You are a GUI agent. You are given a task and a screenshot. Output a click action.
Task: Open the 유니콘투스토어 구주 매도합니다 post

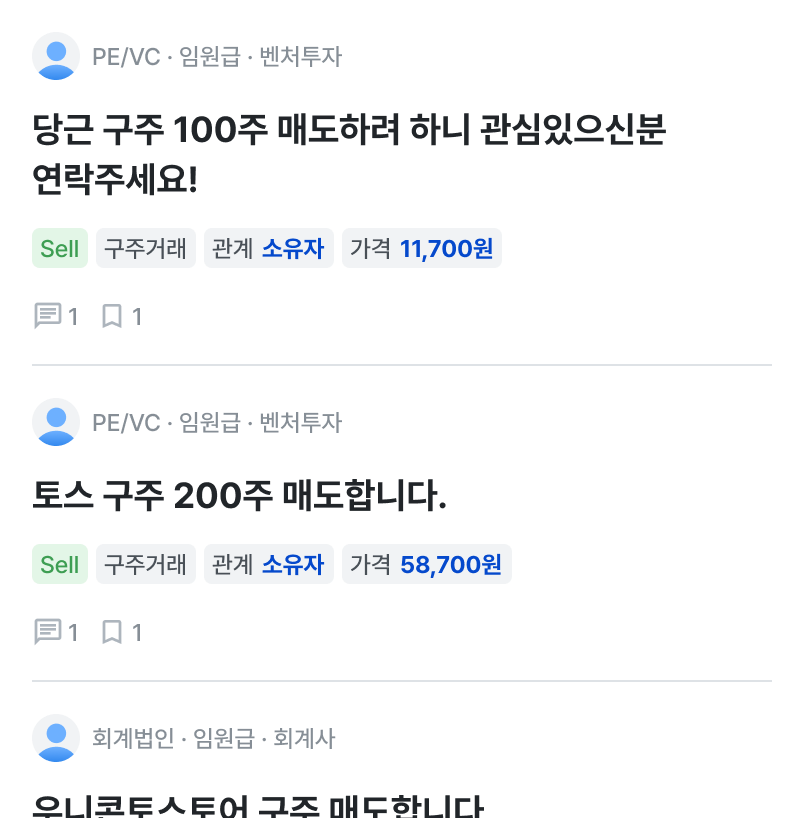click(257, 806)
